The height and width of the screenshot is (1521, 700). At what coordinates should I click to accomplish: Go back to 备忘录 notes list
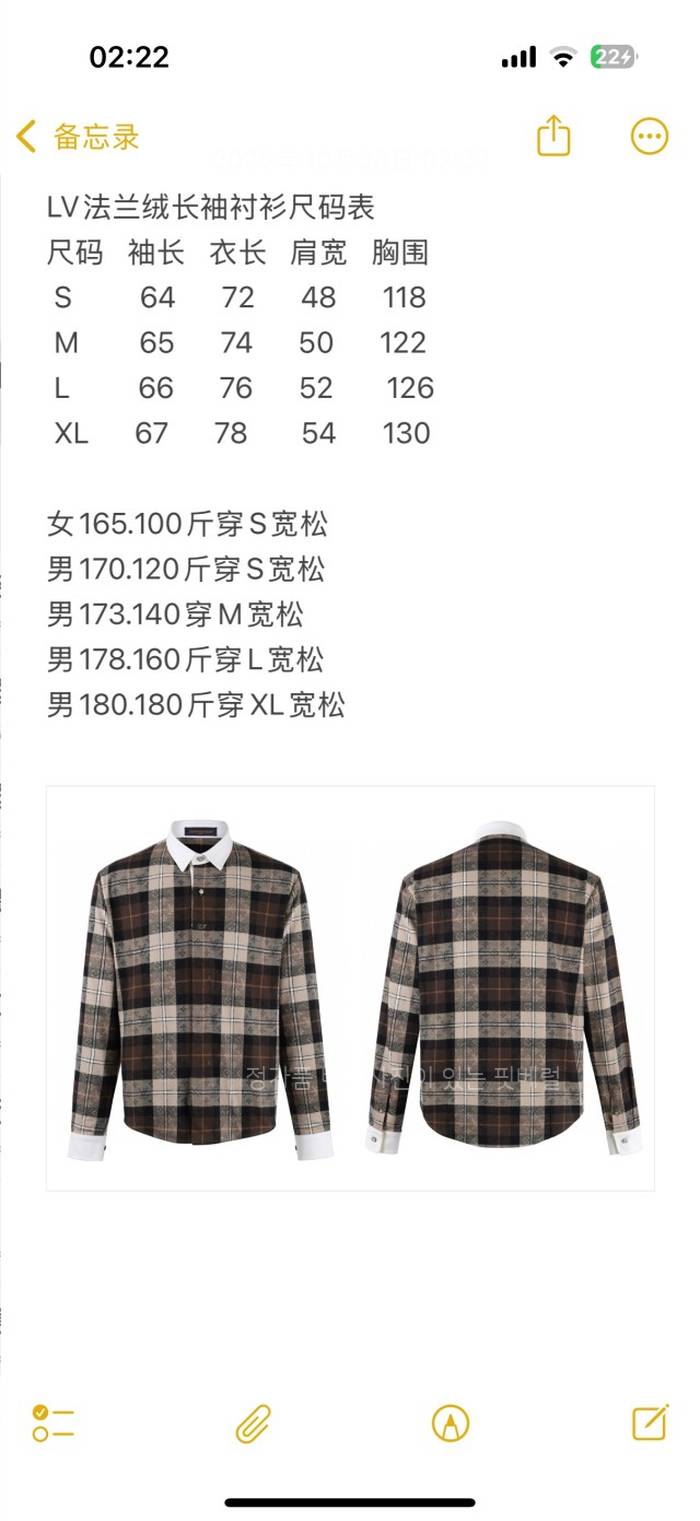pyautogui.click(x=78, y=137)
